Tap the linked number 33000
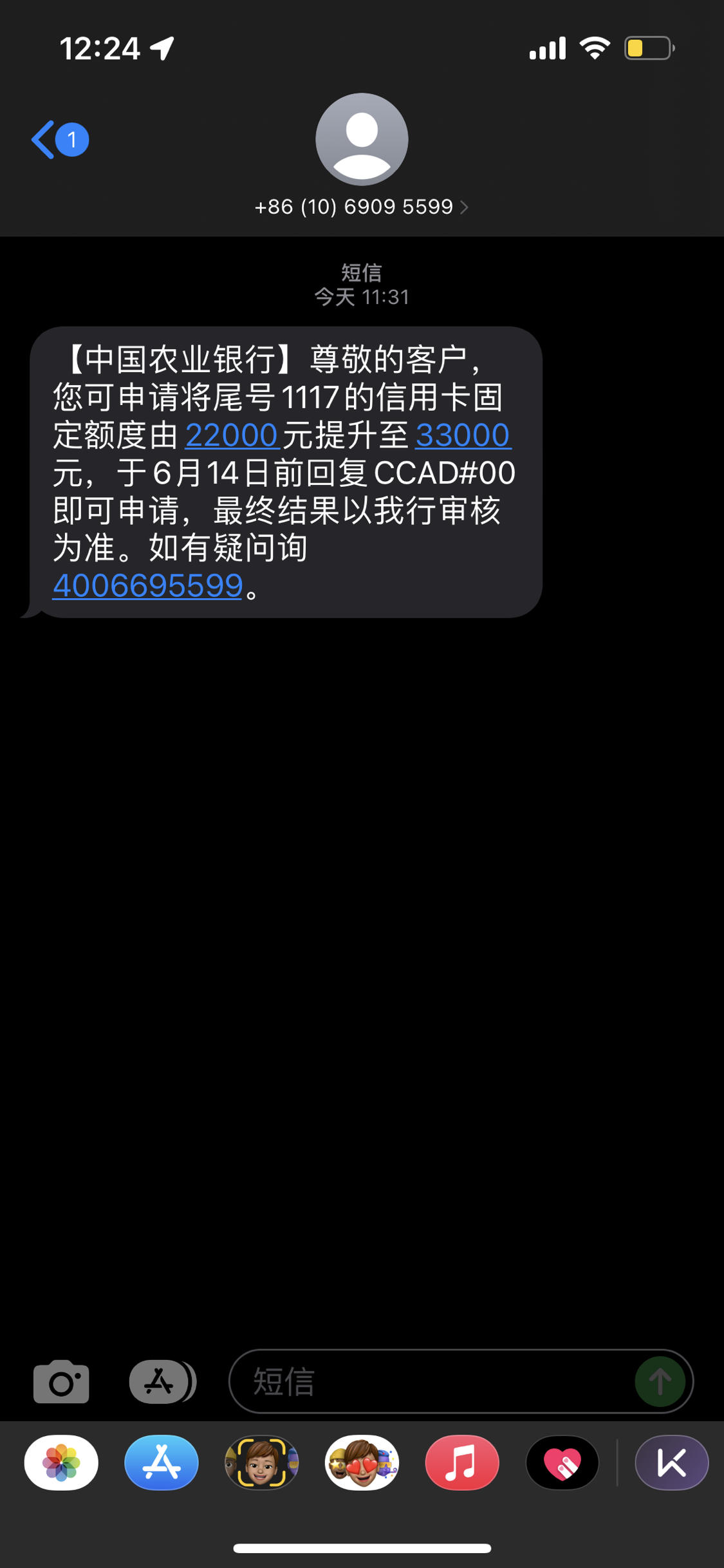The image size is (724, 1568). [x=463, y=435]
